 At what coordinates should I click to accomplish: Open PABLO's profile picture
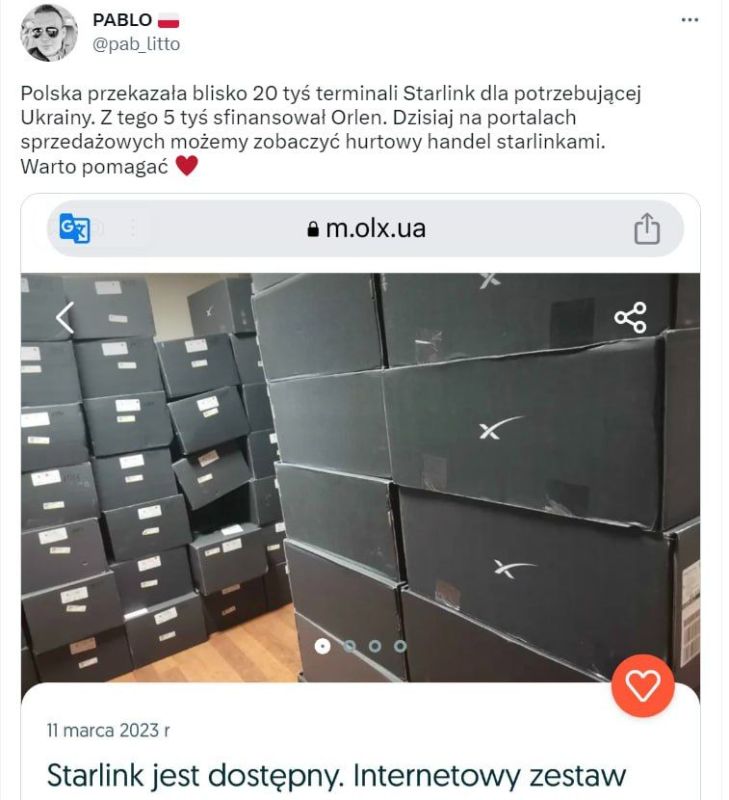pos(48,32)
